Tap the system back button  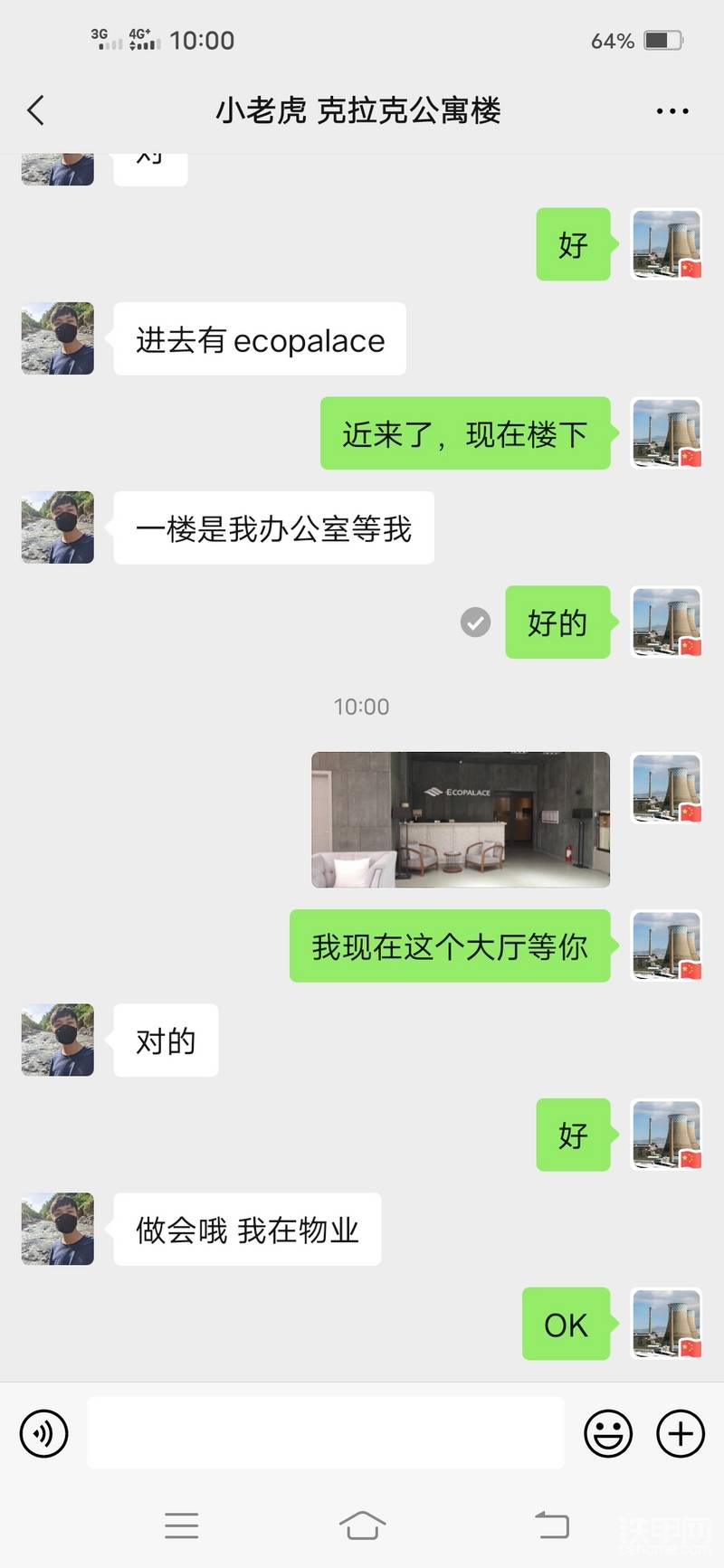[x=551, y=1525]
